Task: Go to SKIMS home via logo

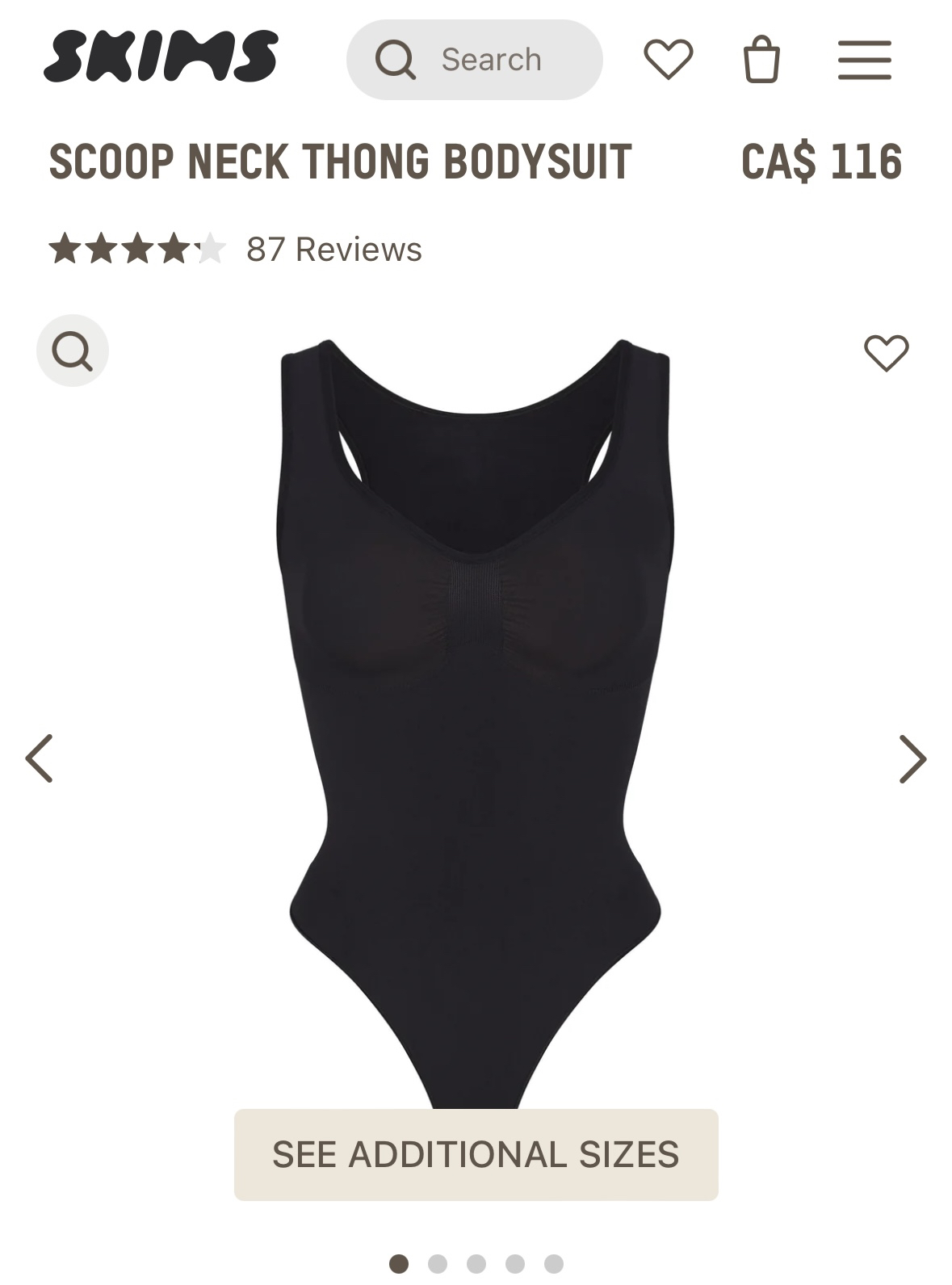Action: [x=161, y=57]
